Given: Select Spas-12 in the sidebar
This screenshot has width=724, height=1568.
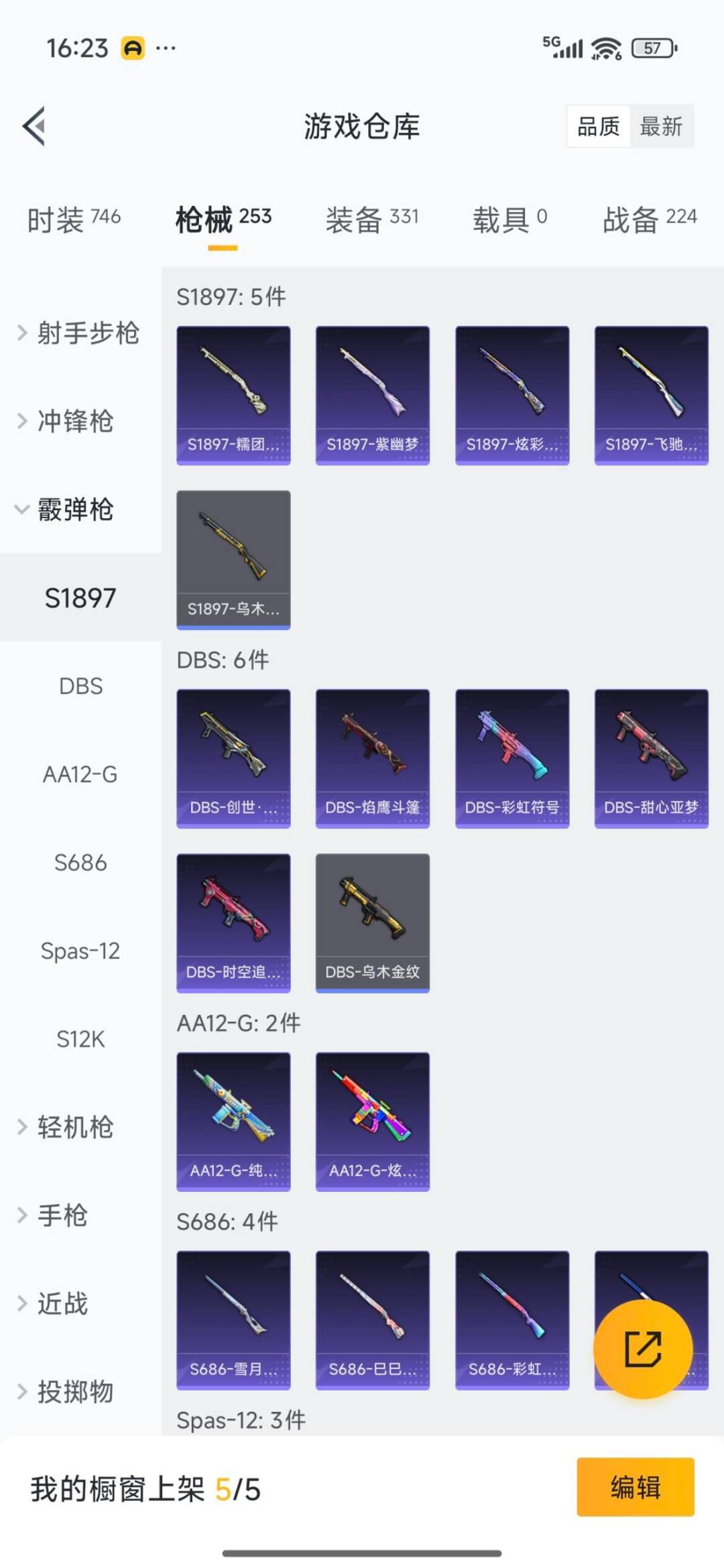Looking at the screenshot, I should 80,951.
